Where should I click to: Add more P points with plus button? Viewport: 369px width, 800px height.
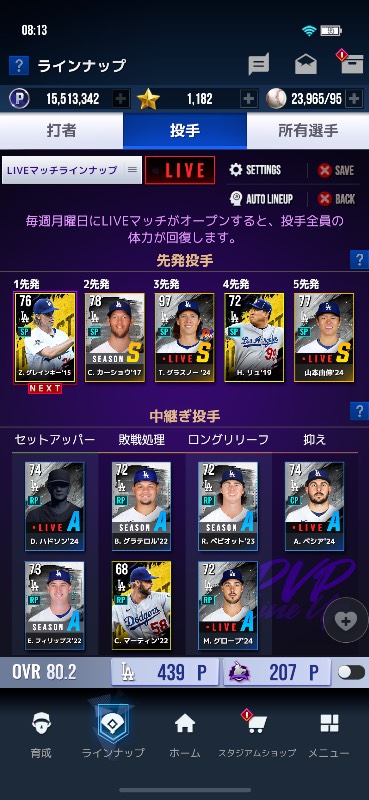pos(120,98)
